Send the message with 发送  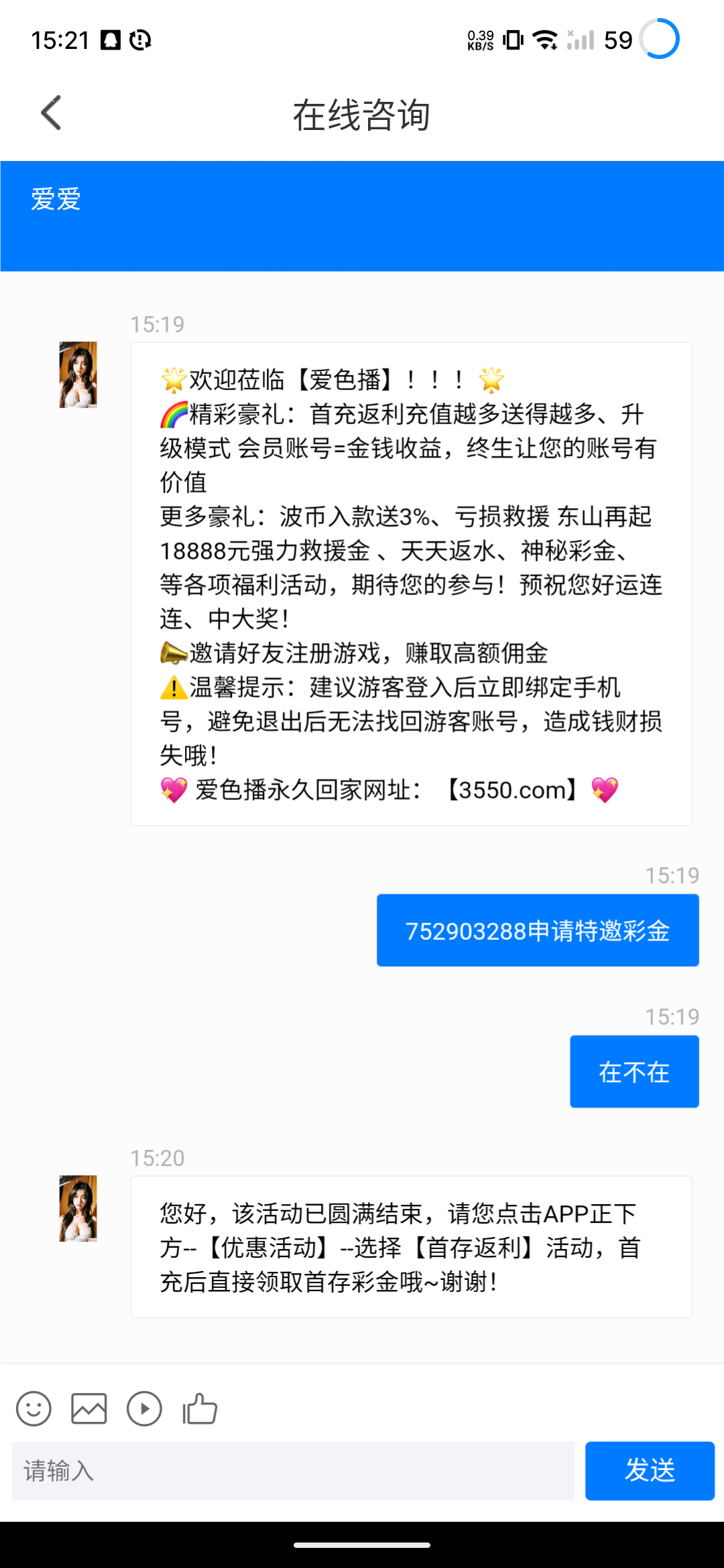point(649,1471)
